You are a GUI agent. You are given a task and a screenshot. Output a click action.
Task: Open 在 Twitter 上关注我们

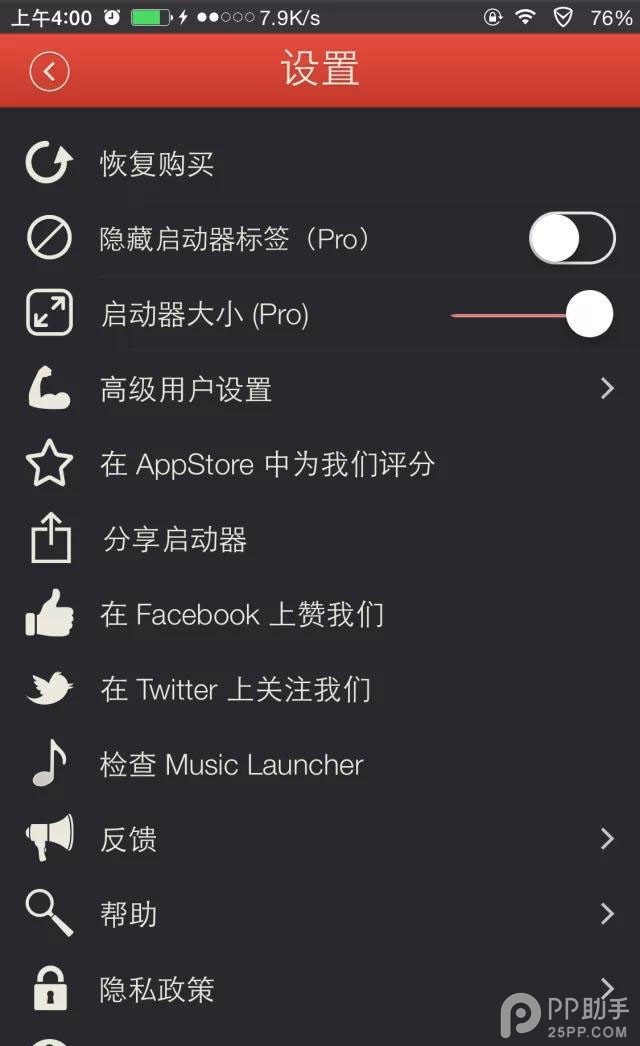[x=235, y=689]
